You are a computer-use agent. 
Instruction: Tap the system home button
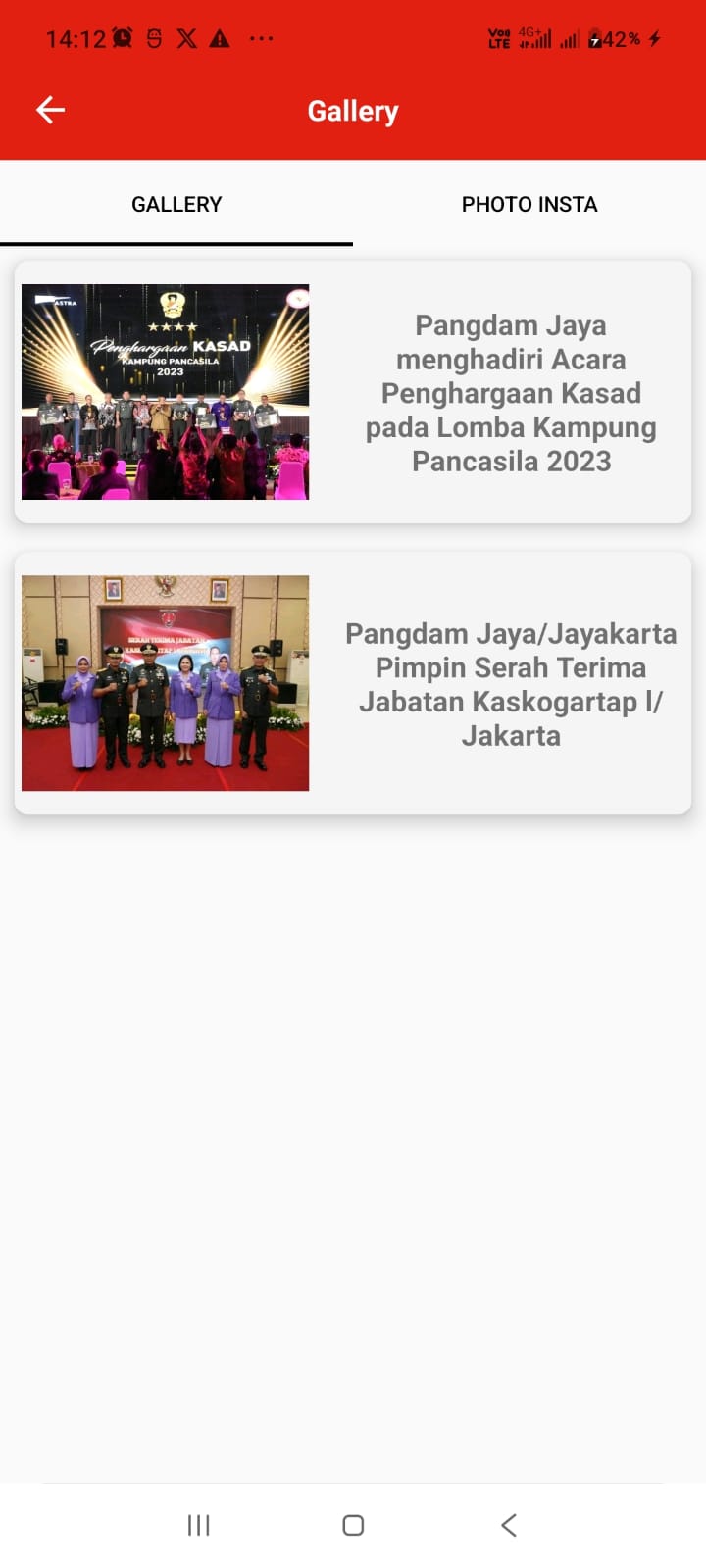(x=353, y=1525)
